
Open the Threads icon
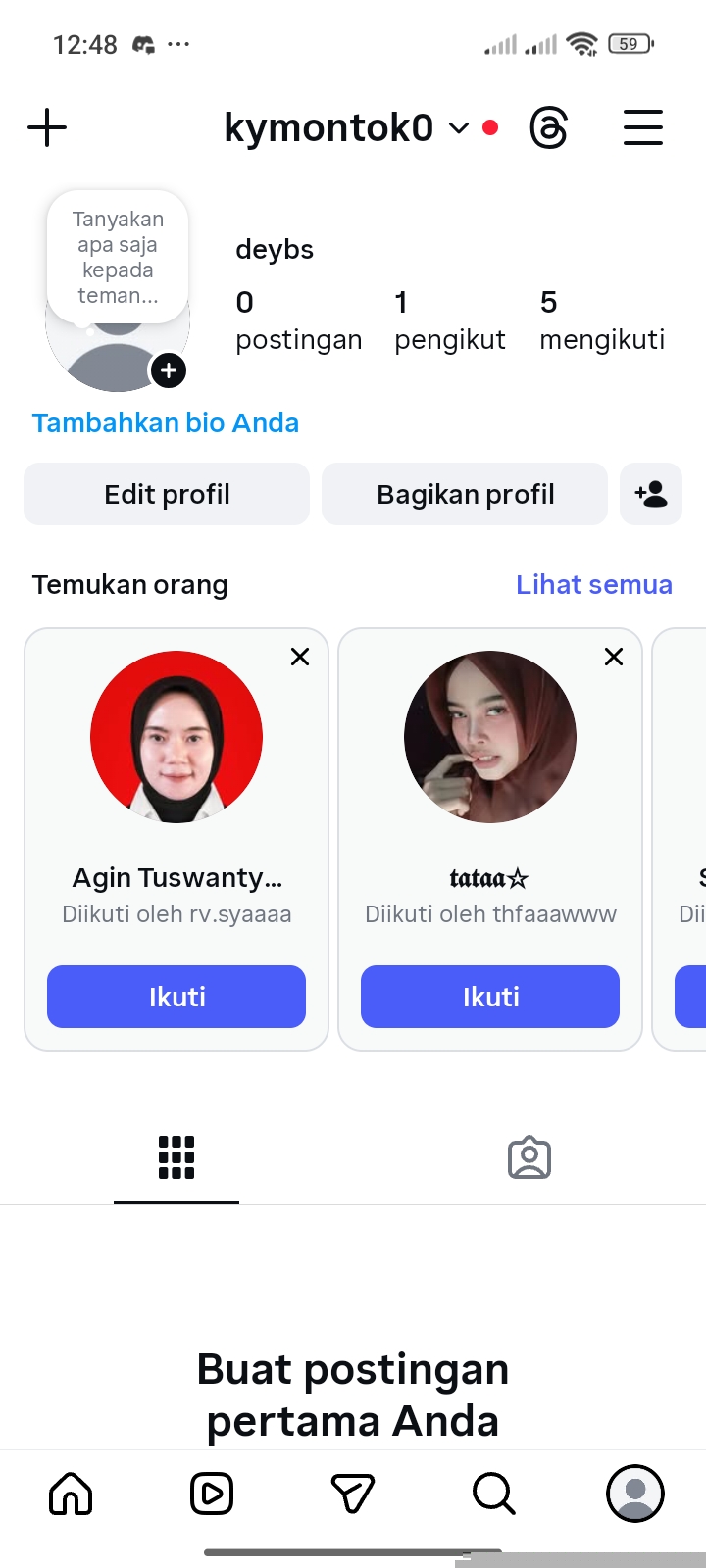(x=548, y=128)
